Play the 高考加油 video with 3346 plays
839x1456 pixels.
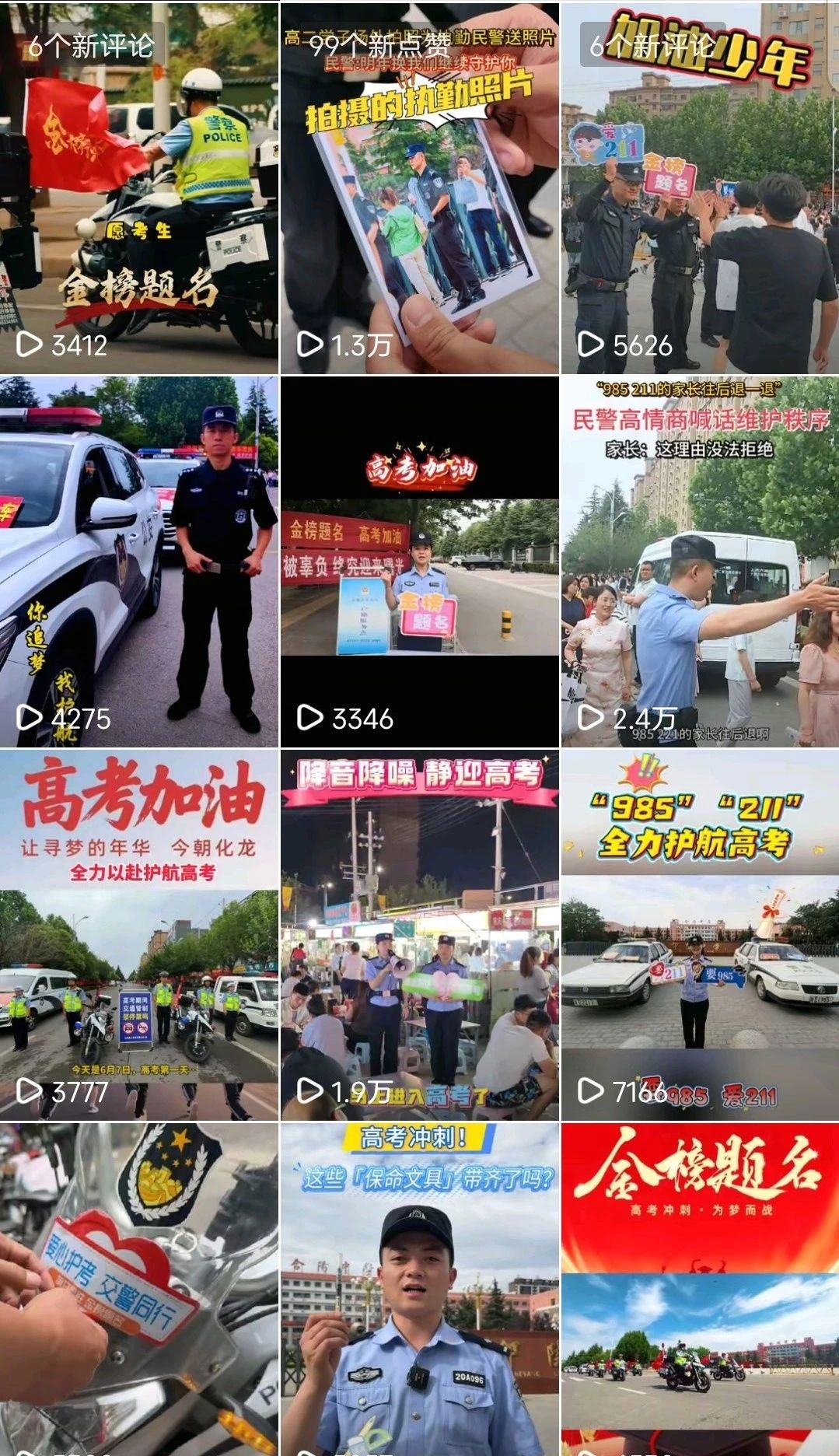tap(420, 562)
